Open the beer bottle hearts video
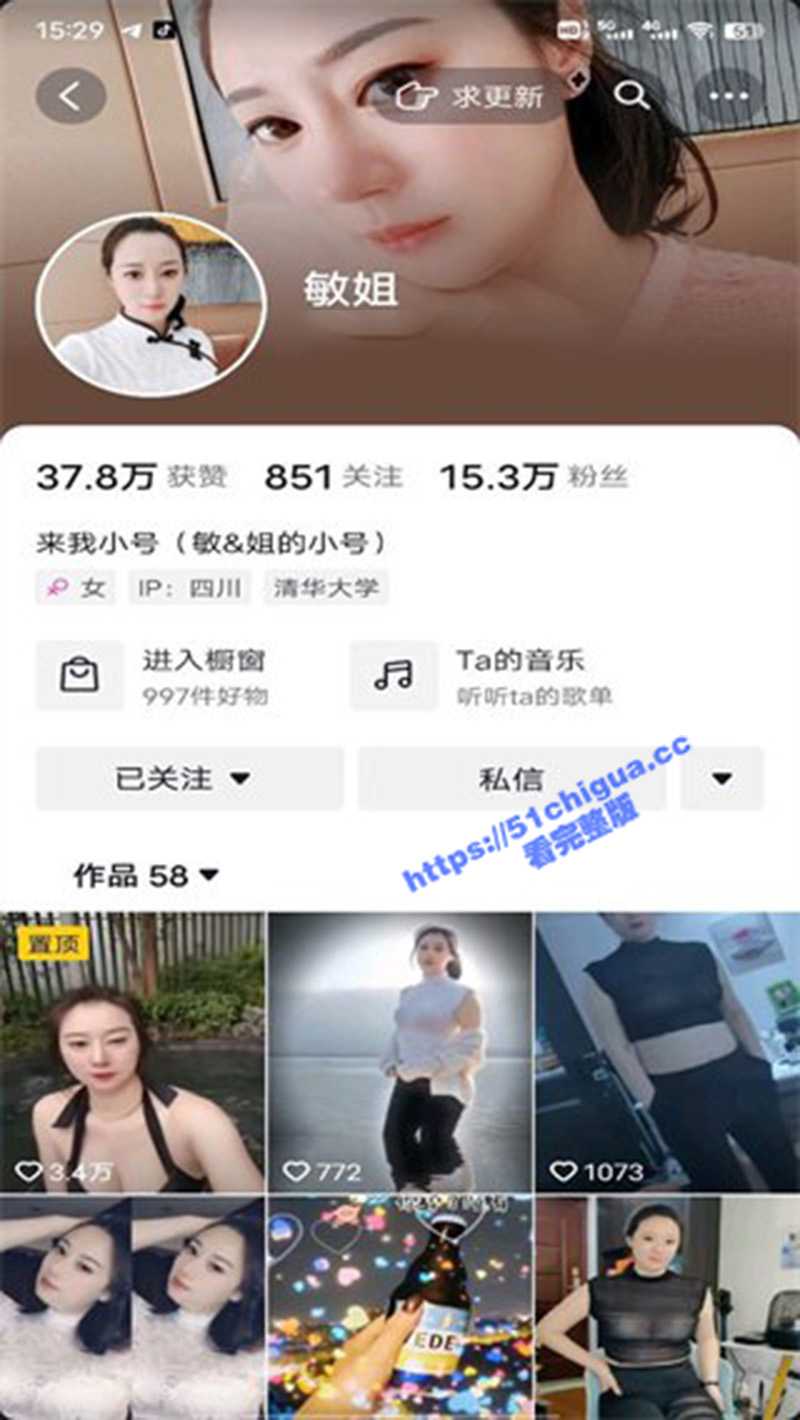This screenshot has height=1420, width=800. 399,1310
